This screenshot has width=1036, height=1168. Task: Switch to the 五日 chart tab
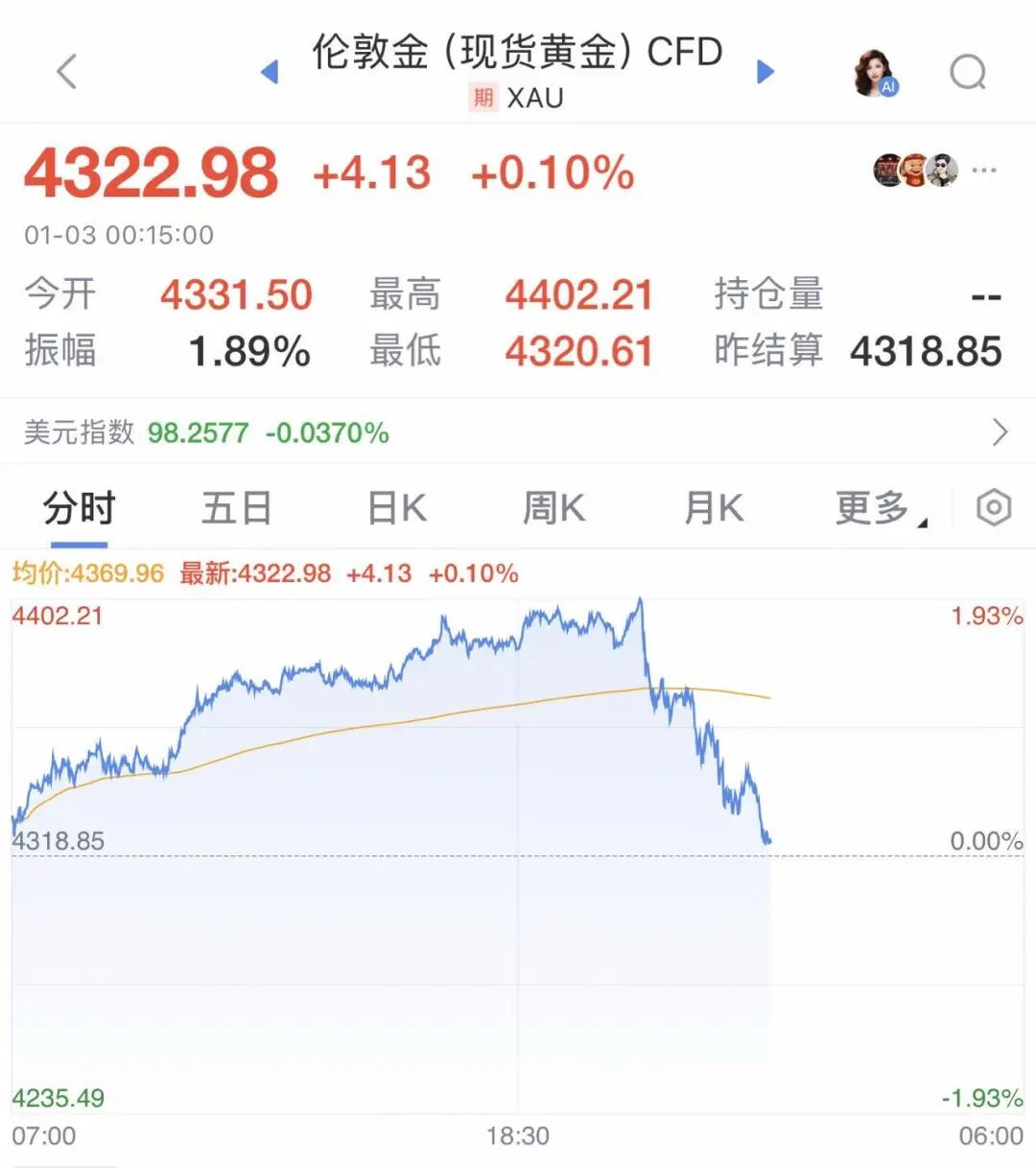point(236,507)
